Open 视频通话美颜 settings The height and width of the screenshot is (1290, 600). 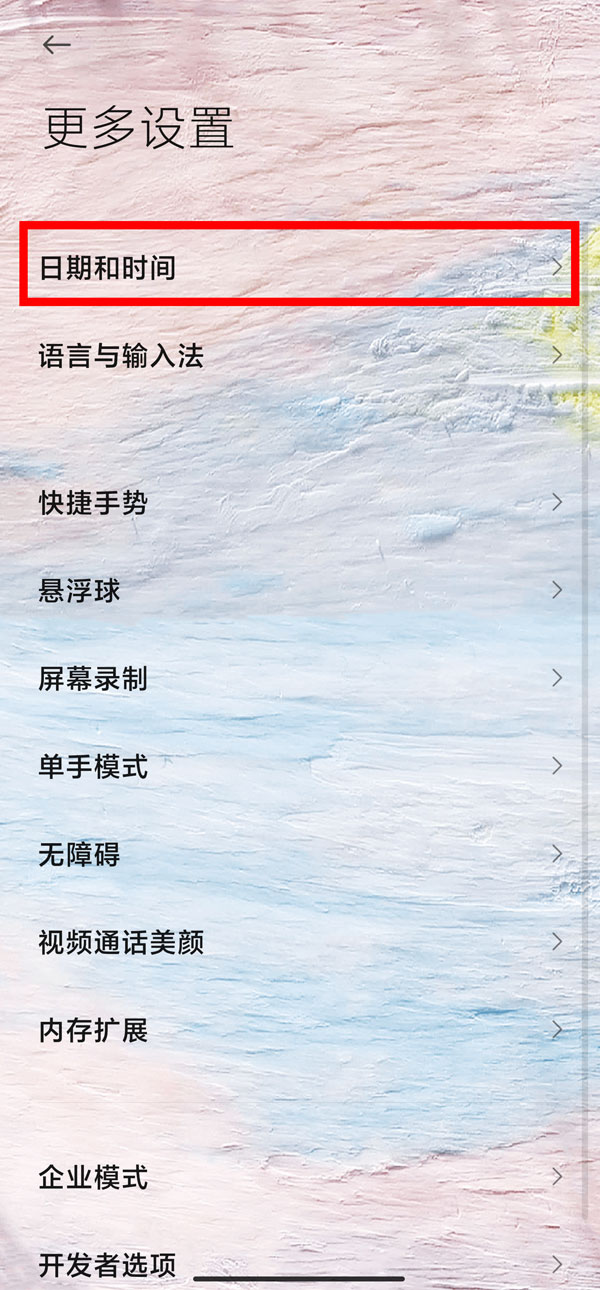tap(300, 942)
